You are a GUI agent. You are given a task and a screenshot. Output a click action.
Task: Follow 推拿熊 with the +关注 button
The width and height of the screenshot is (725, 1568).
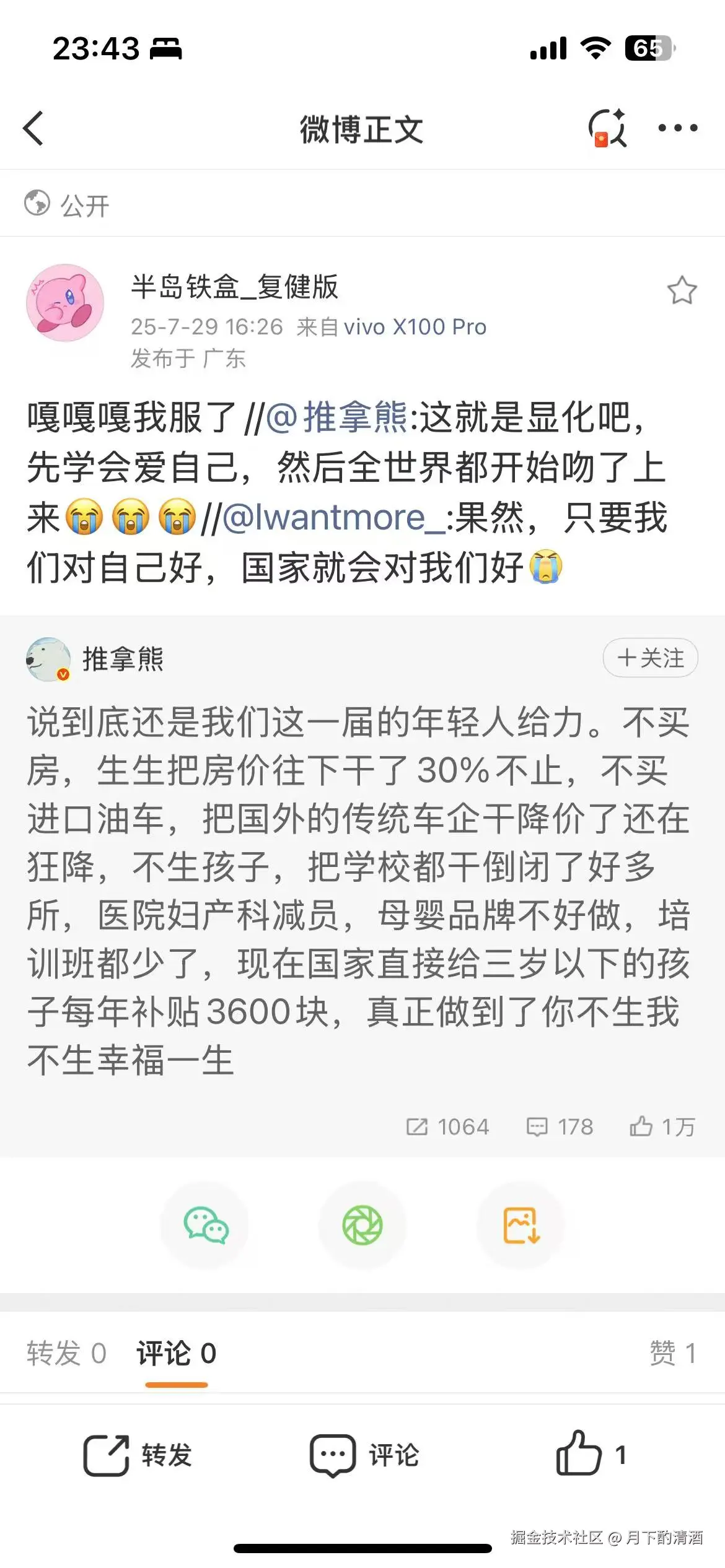coord(650,658)
